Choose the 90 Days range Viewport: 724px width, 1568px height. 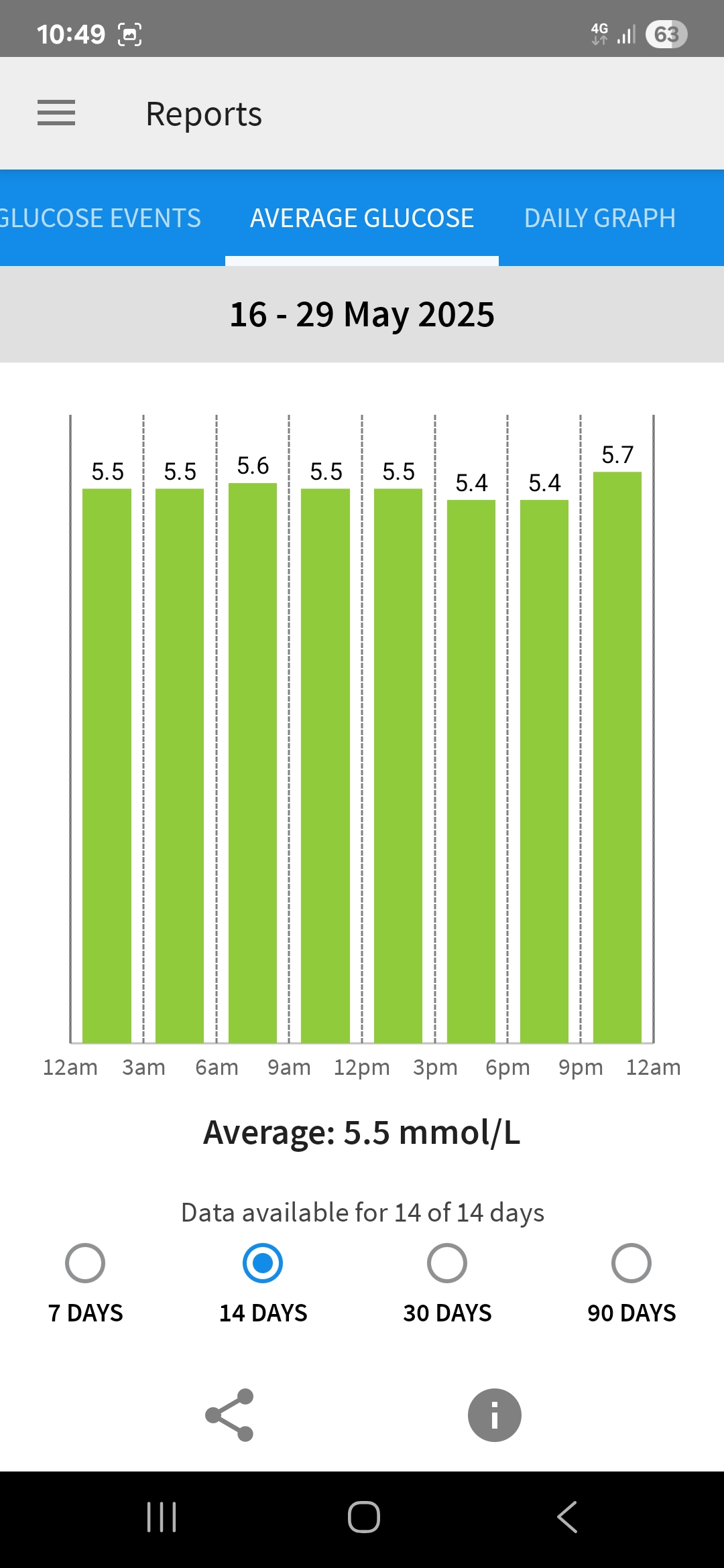click(631, 1264)
